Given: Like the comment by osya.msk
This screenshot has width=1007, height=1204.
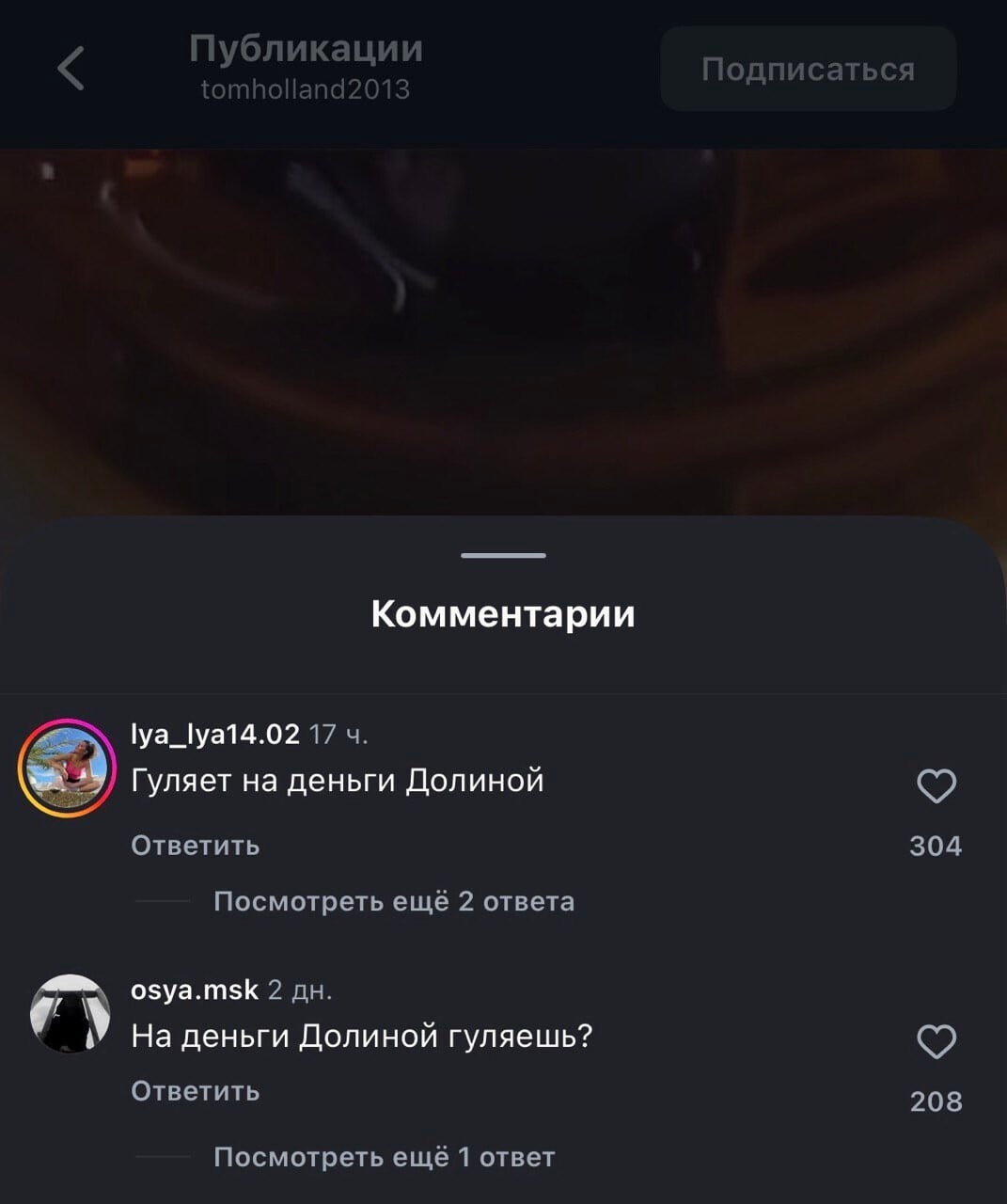Looking at the screenshot, I should click(936, 1042).
